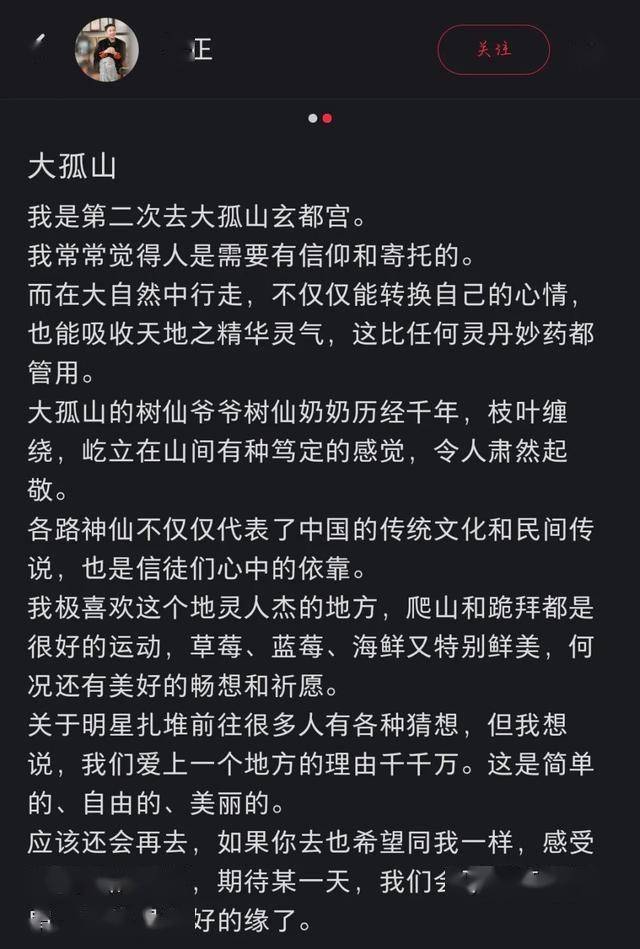
Task: Follow the author with the 关注 button
Action: click(x=493, y=50)
